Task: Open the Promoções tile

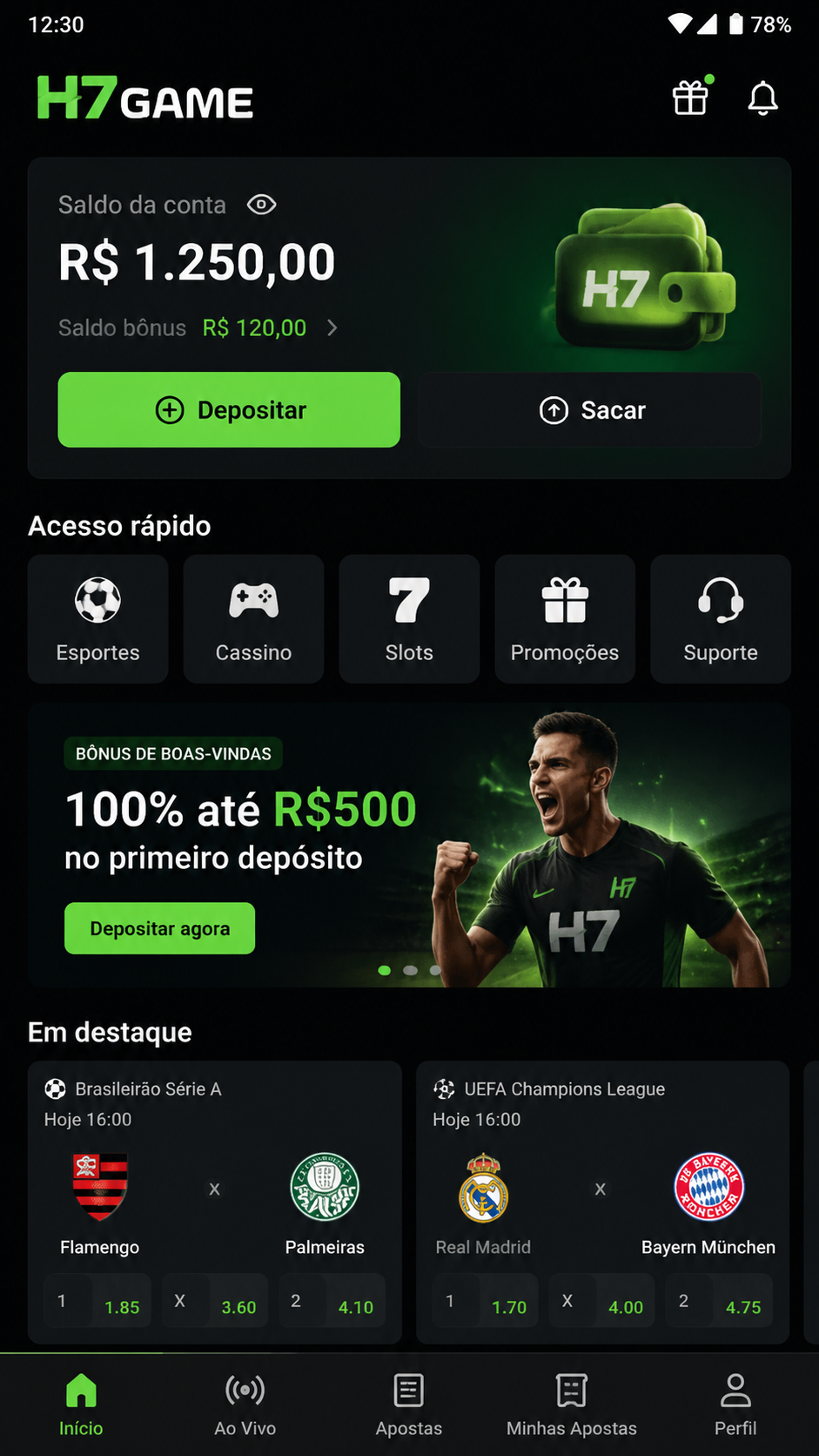Action: (x=565, y=618)
